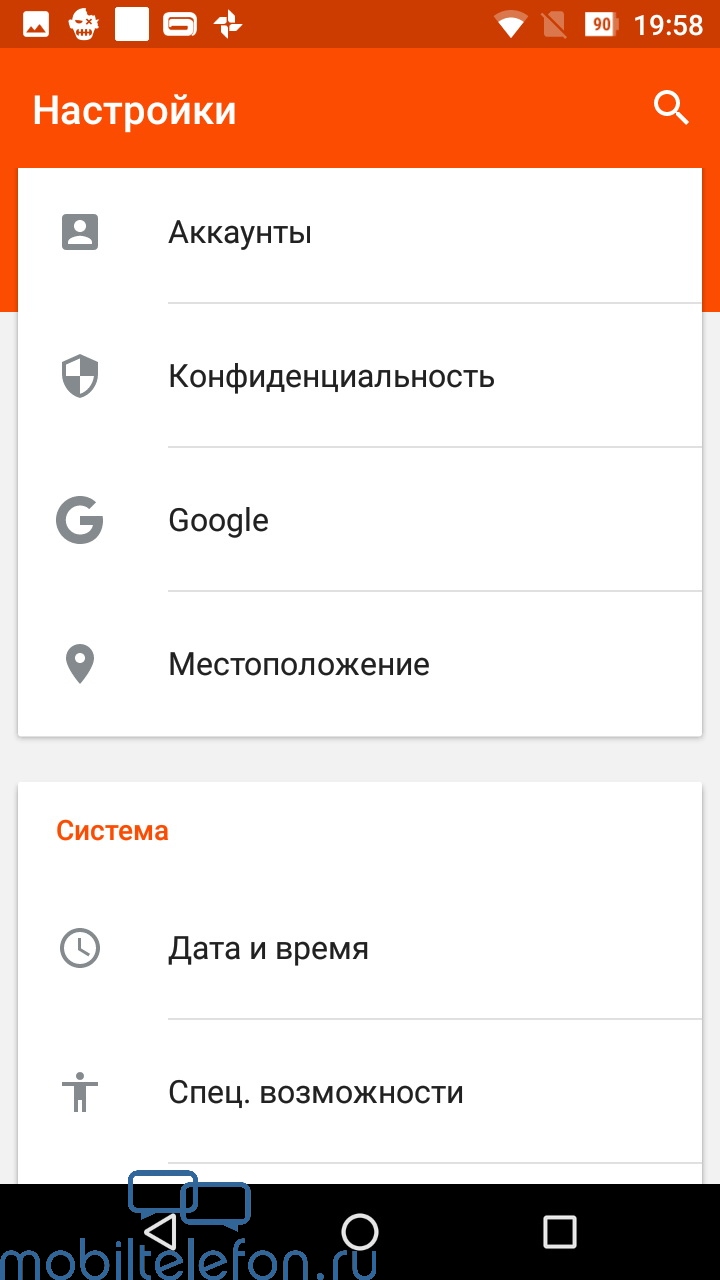Open Спец. возможности settings

(360, 1091)
